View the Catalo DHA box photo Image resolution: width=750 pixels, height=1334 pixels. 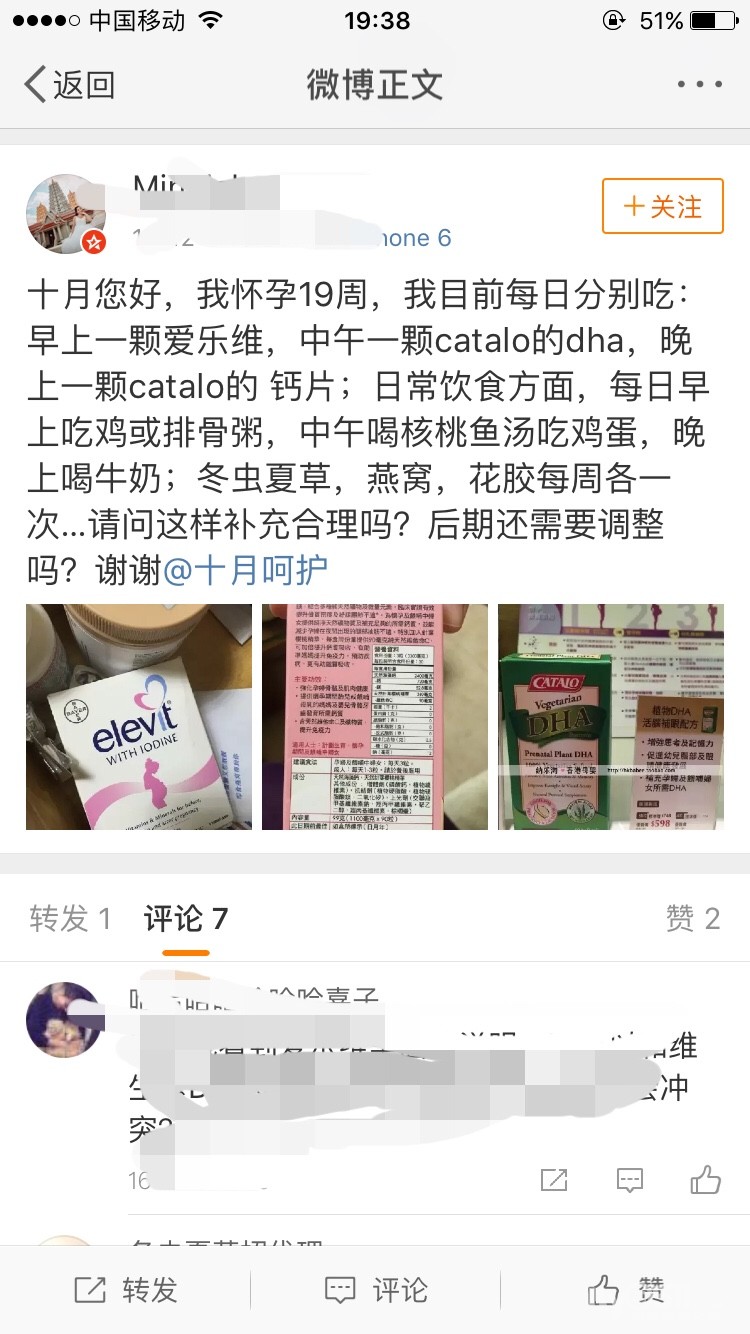pyautogui.click(x=611, y=717)
